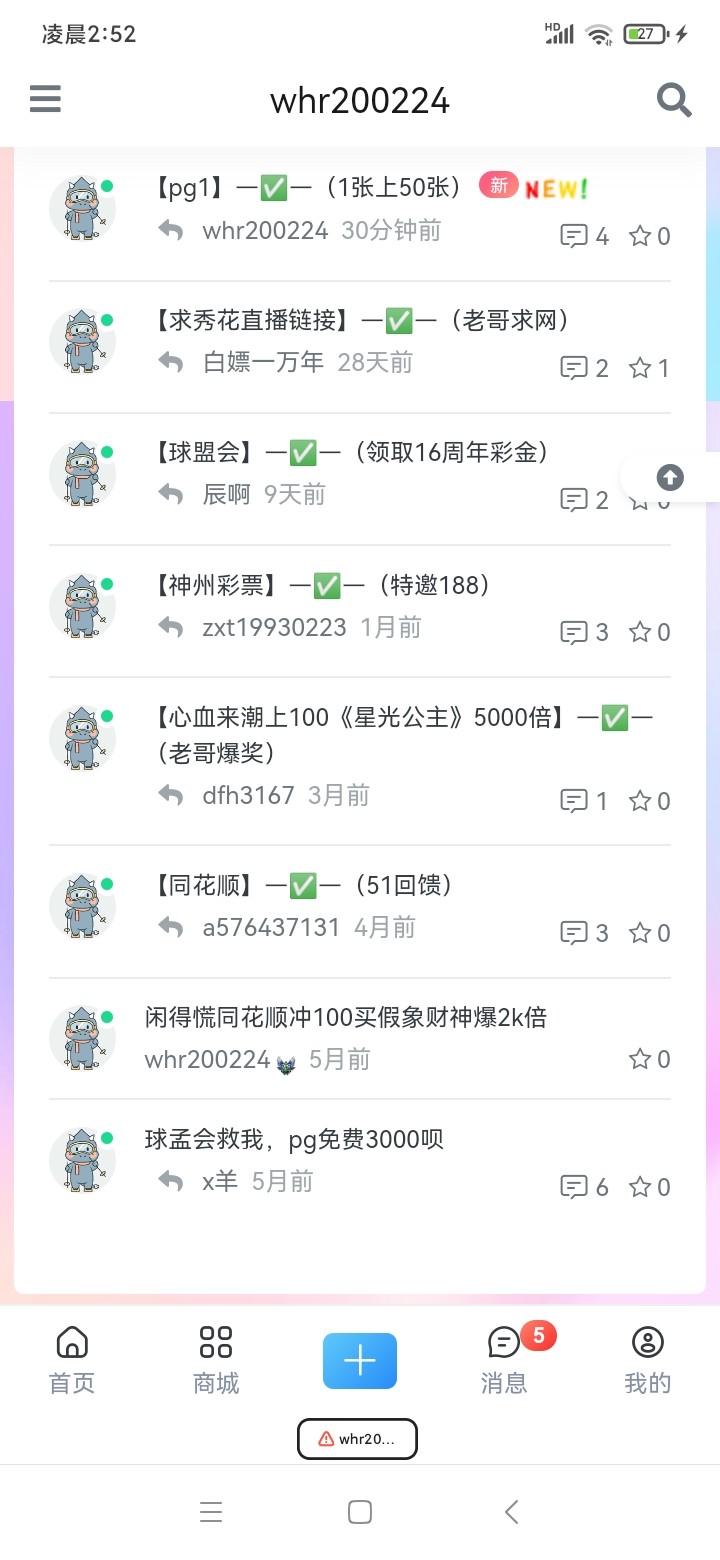The height and width of the screenshot is (1560, 720).
Task: Open 我的 profile section
Action: 647,1360
